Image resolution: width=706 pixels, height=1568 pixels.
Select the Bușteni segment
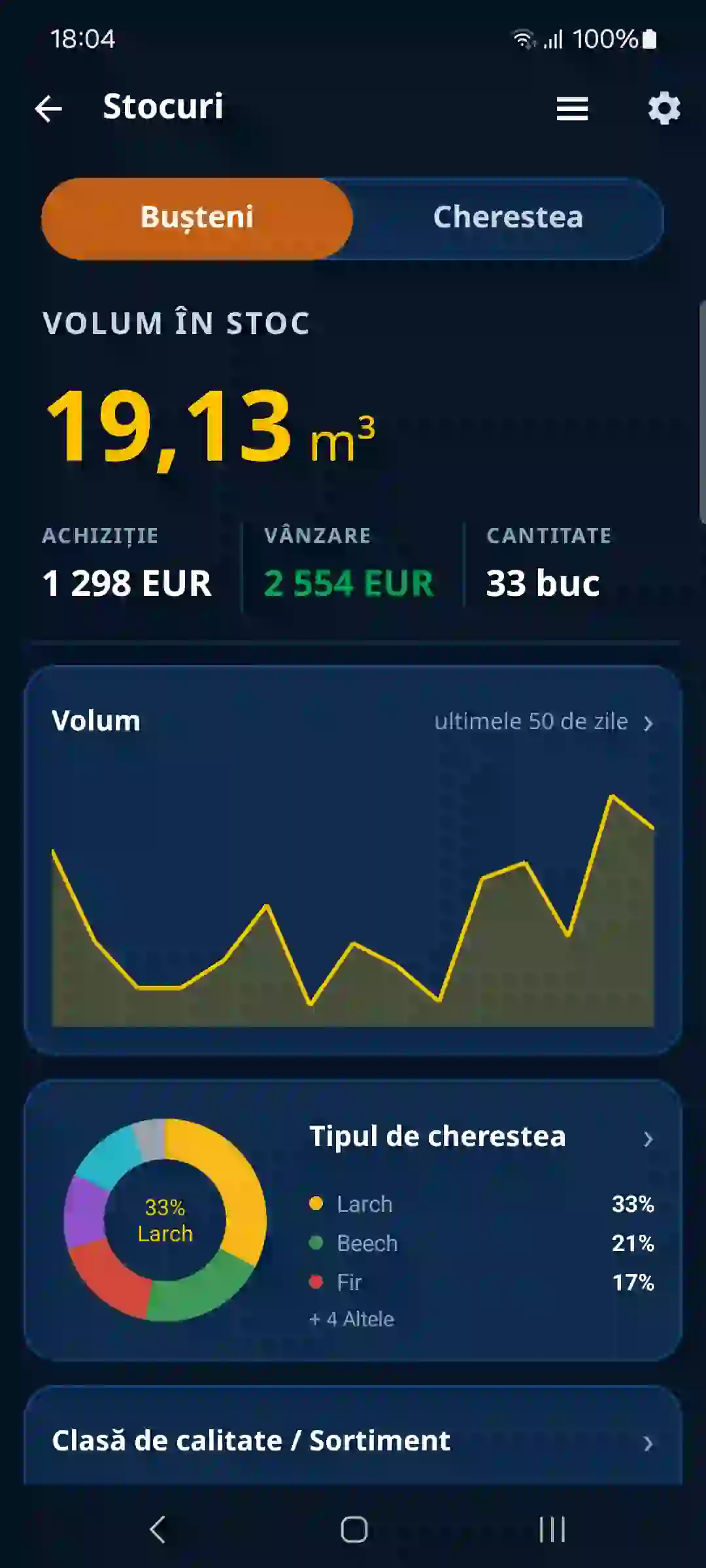tap(197, 218)
